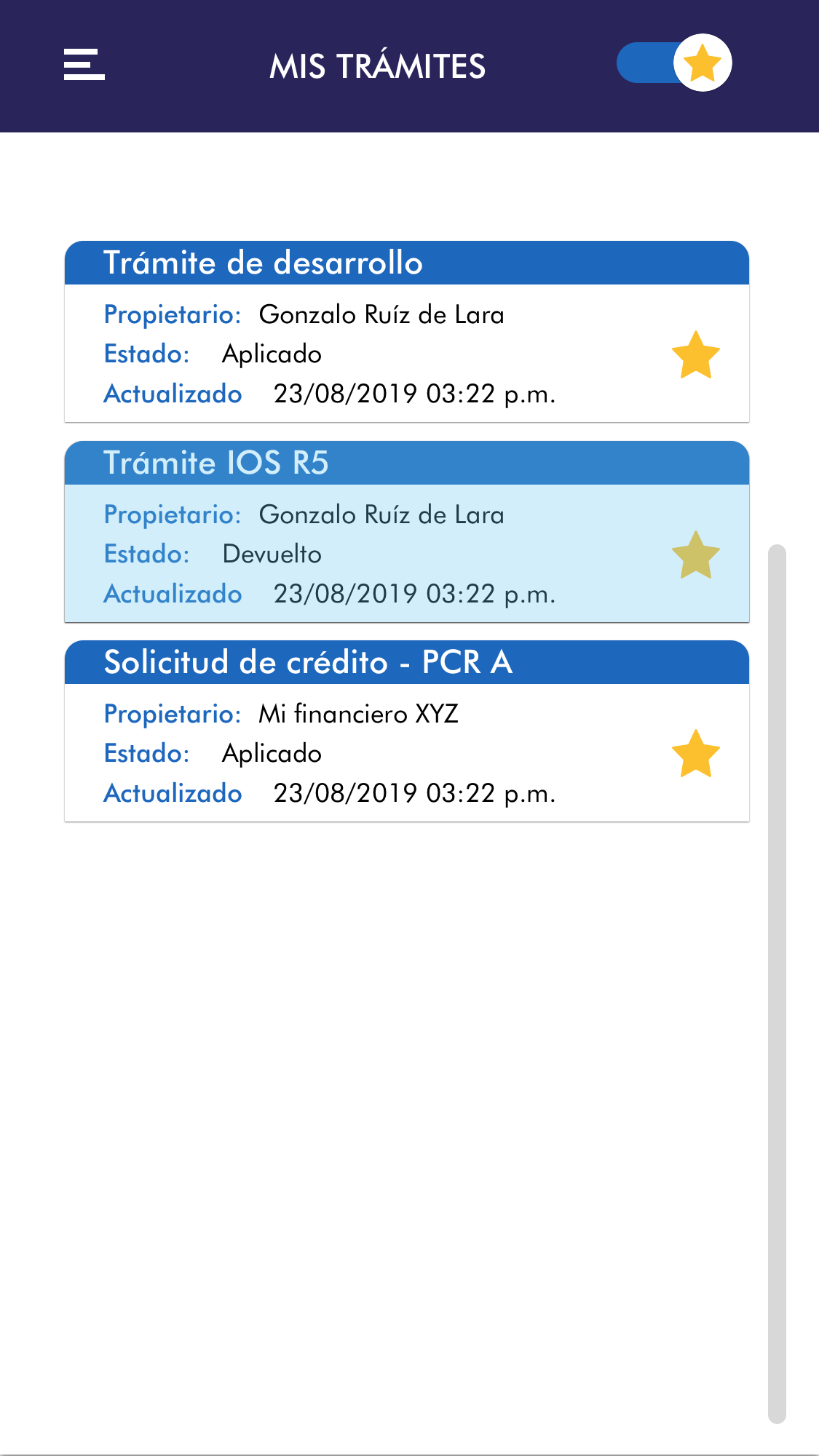The image size is (819, 1456).
Task: Tap the star on Trámite IOS R5
Action: (695, 555)
